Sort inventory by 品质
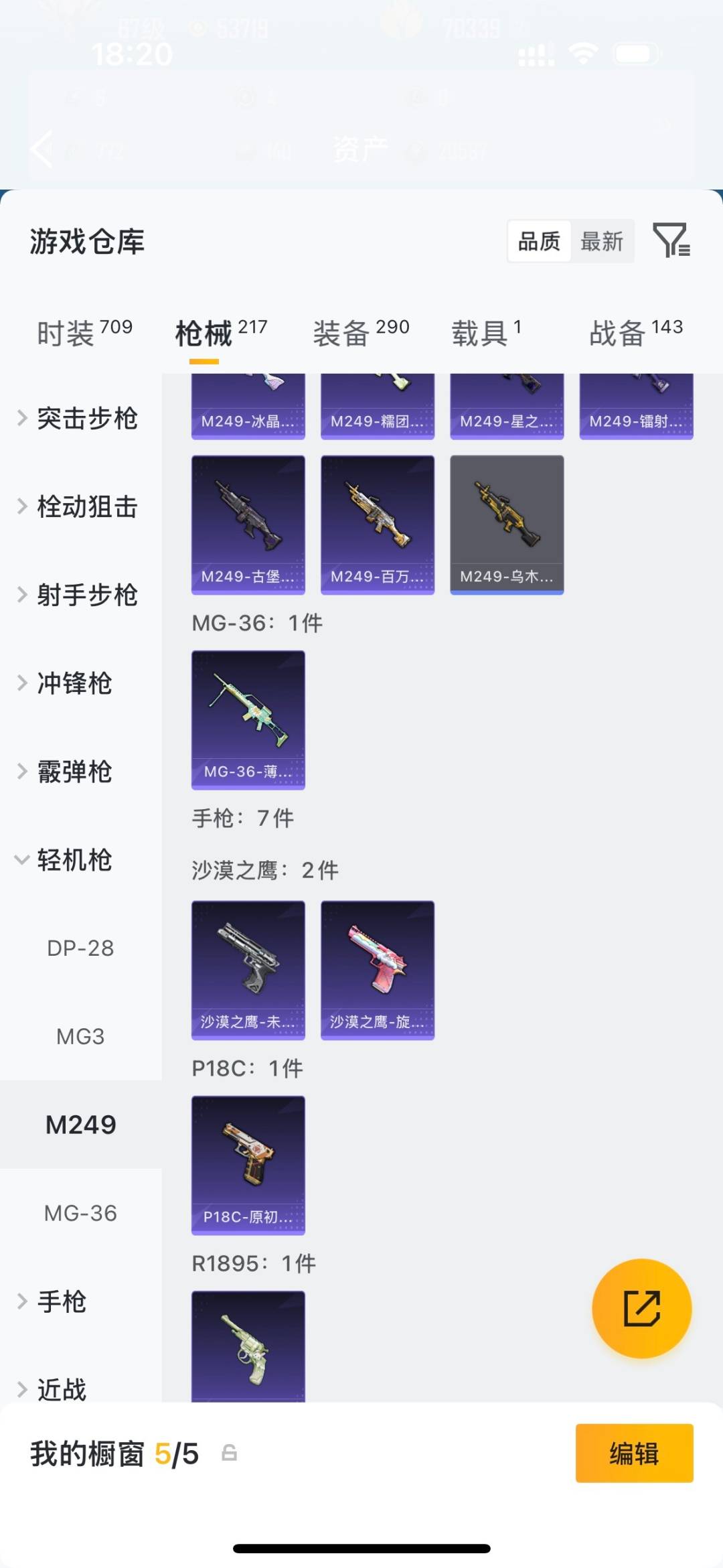 [539, 241]
